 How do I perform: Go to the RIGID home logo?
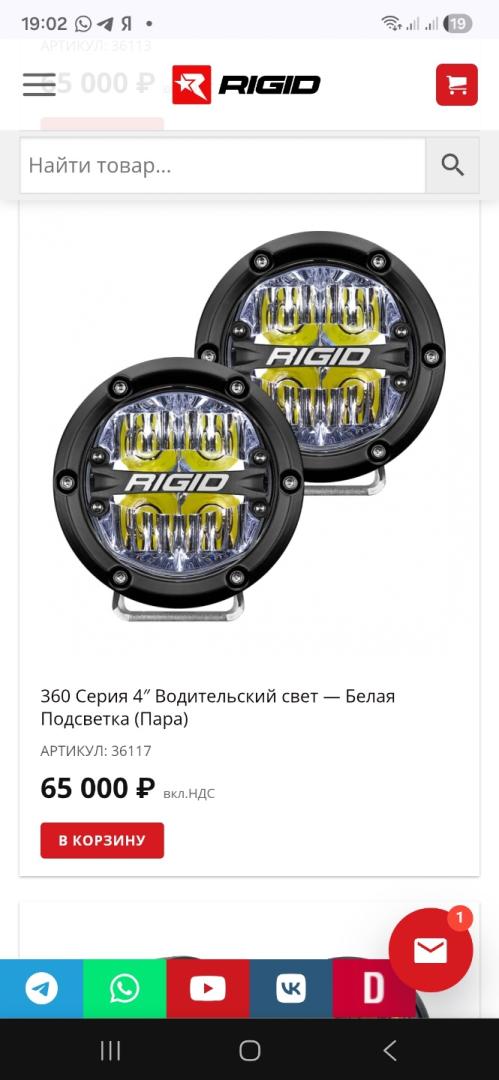246,85
